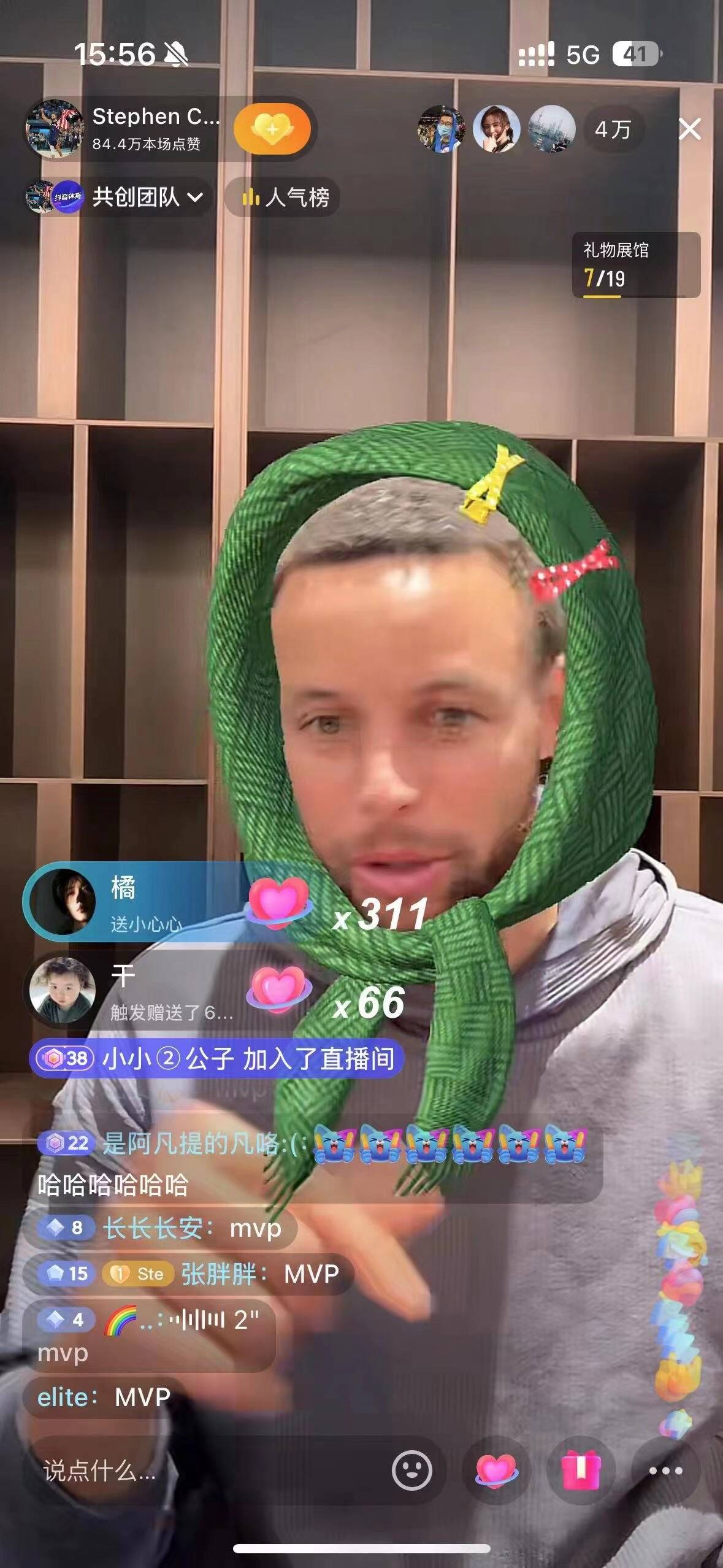Image resolution: width=723 pixels, height=1568 pixels.
Task: View the 4万 audience list
Action: pyautogui.click(x=612, y=129)
